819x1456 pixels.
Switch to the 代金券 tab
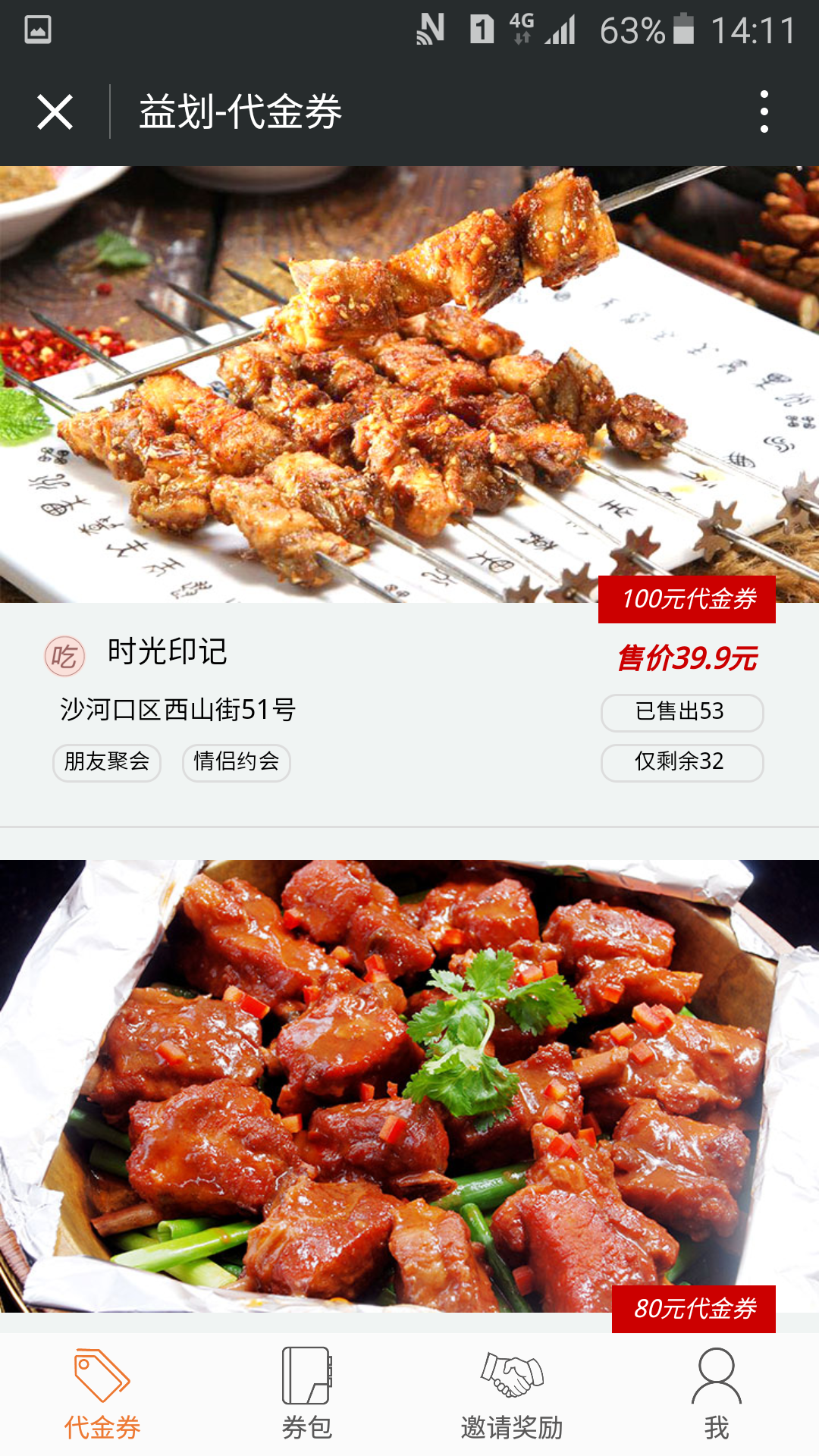click(102, 1395)
